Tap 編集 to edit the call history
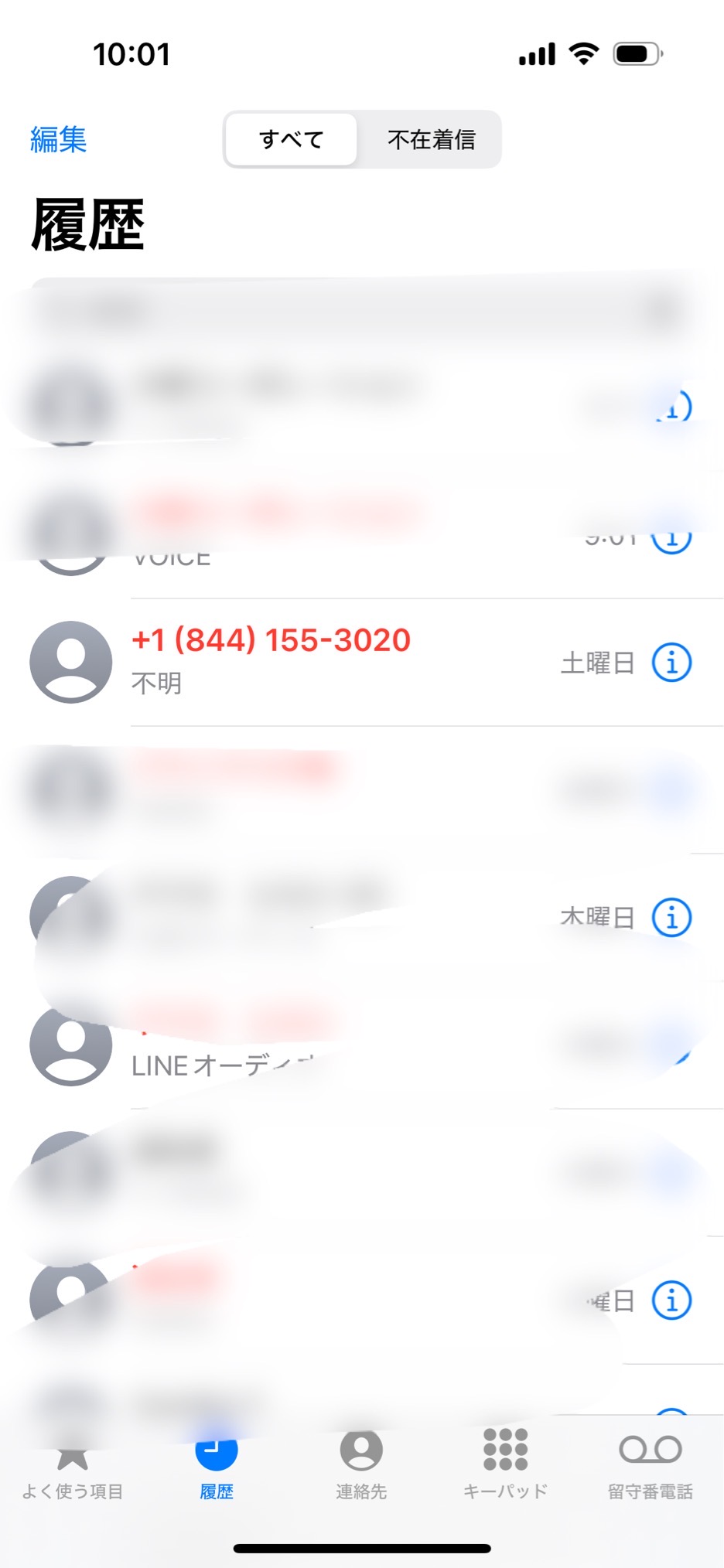The height and width of the screenshot is (1568, 724). [x=58, y=139]
